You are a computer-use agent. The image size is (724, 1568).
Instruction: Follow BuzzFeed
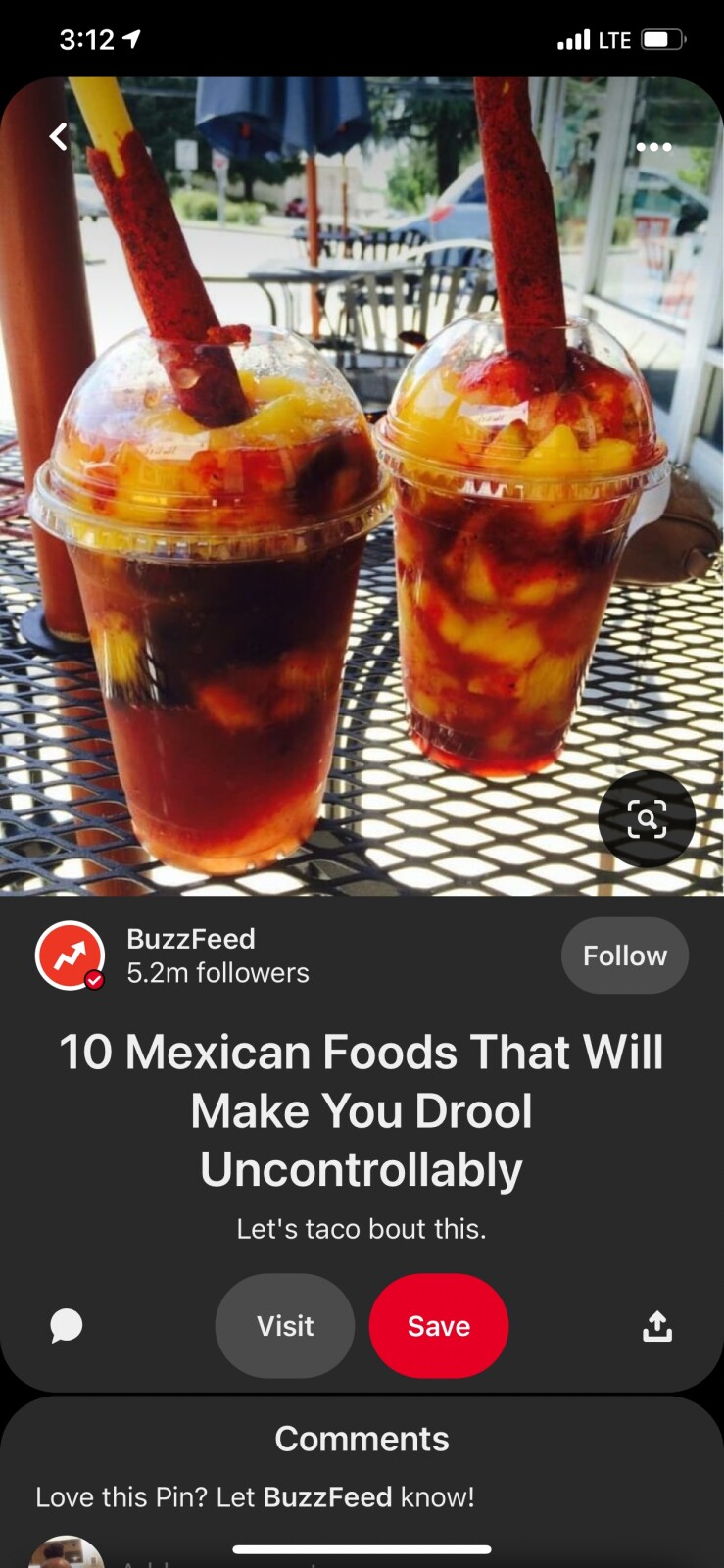click(x=624, y=955)
